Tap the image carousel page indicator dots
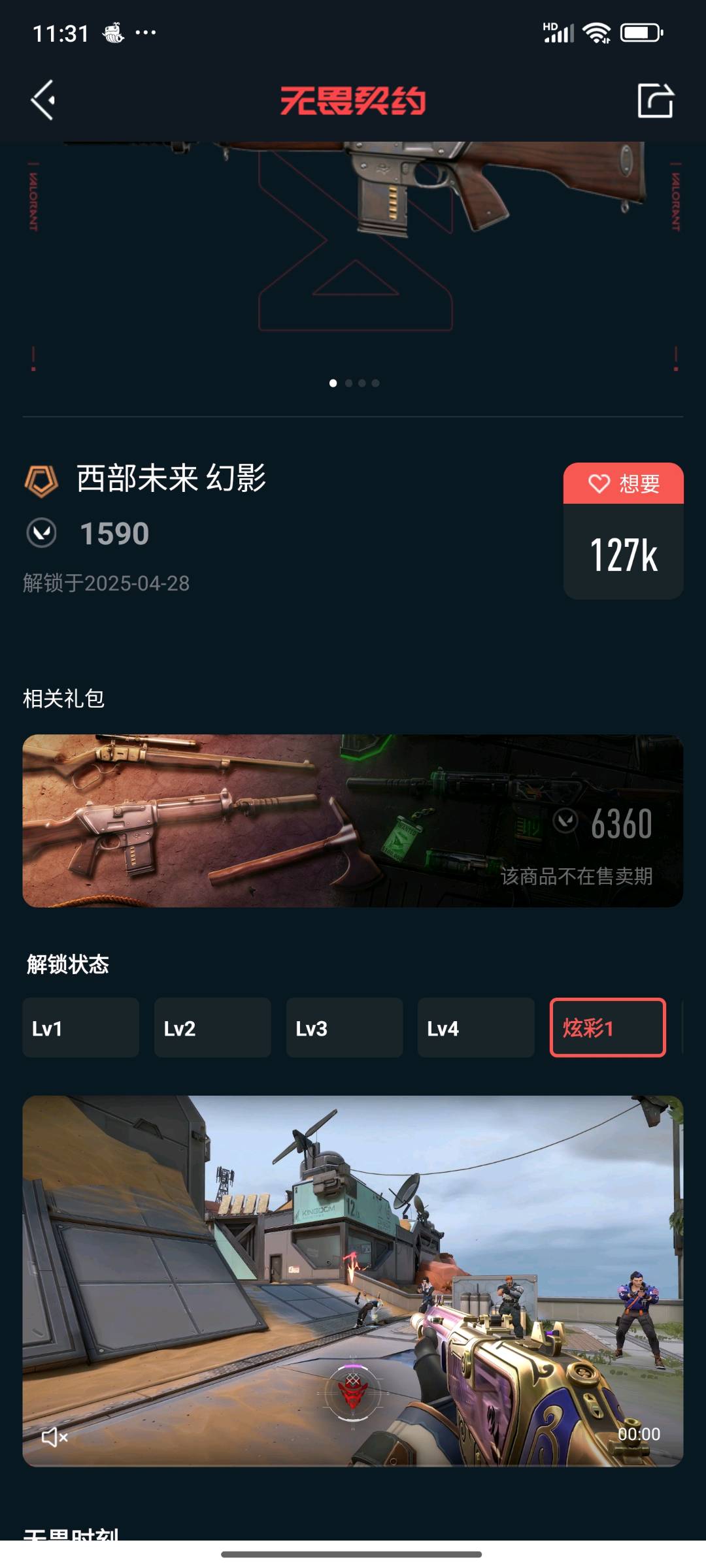Image resolution: width=706 pixels, height=1568 pixels. [x=354, y=383]
